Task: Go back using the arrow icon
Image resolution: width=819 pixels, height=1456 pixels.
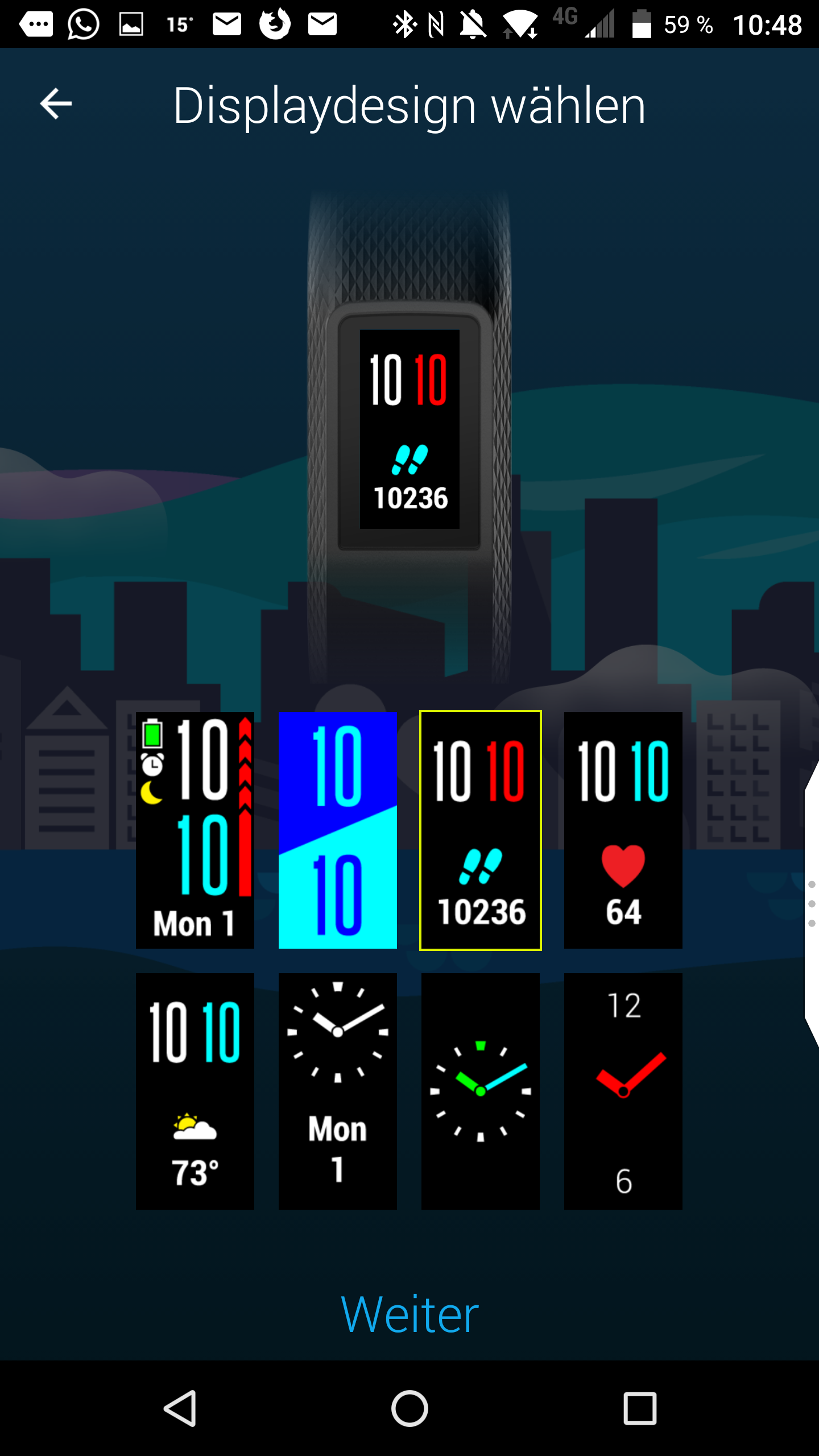Action: 56,104
